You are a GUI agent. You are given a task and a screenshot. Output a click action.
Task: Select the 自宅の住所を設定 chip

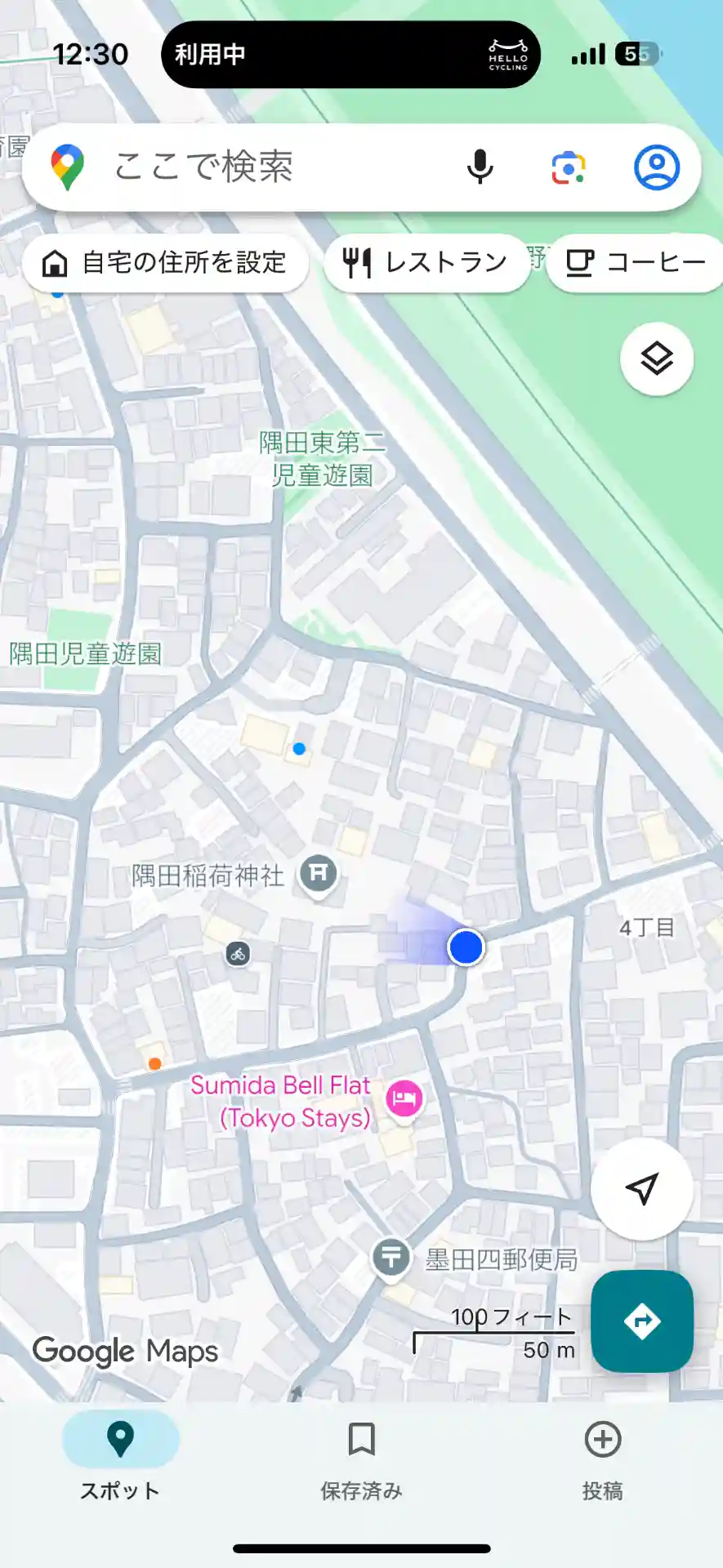[166, 263]
